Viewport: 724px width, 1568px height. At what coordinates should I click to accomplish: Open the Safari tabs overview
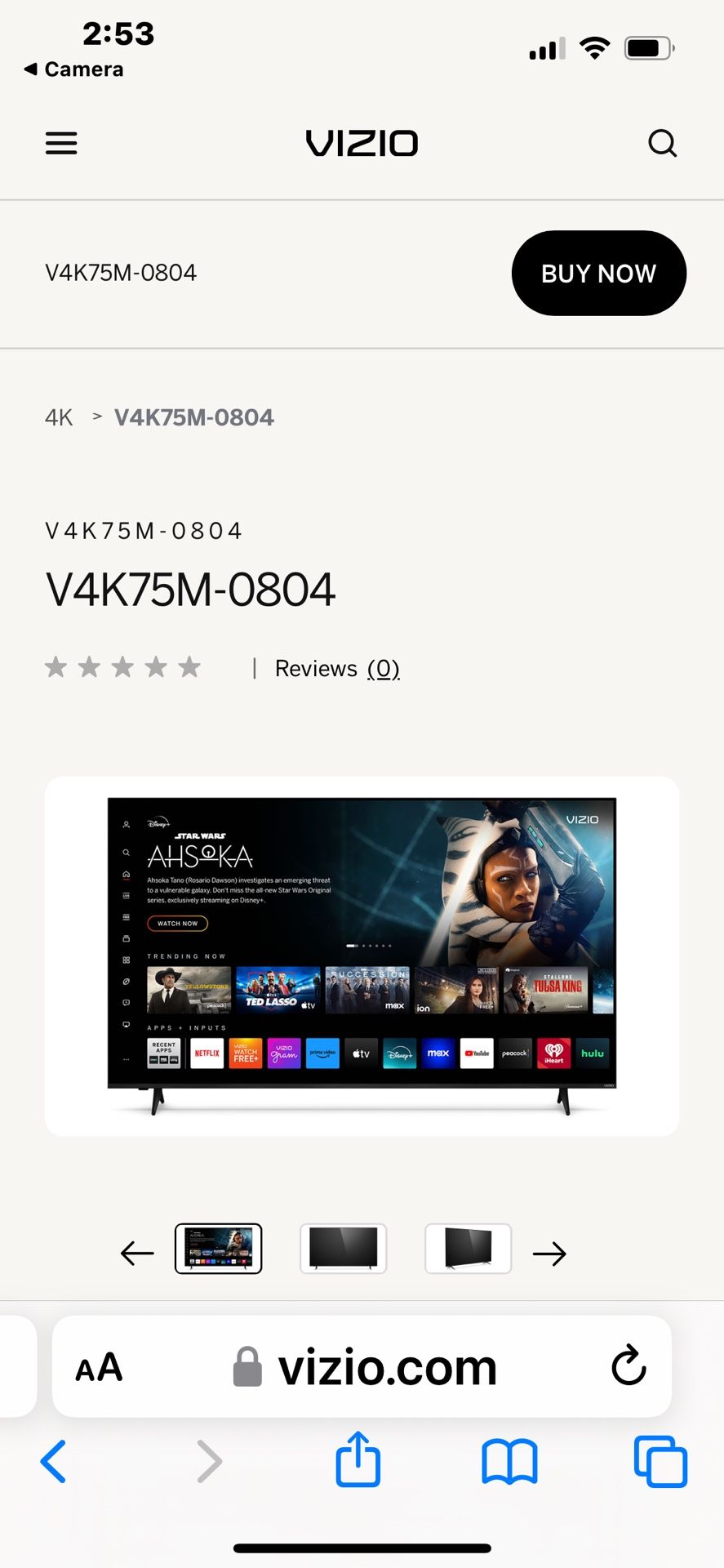(660, 1461)
